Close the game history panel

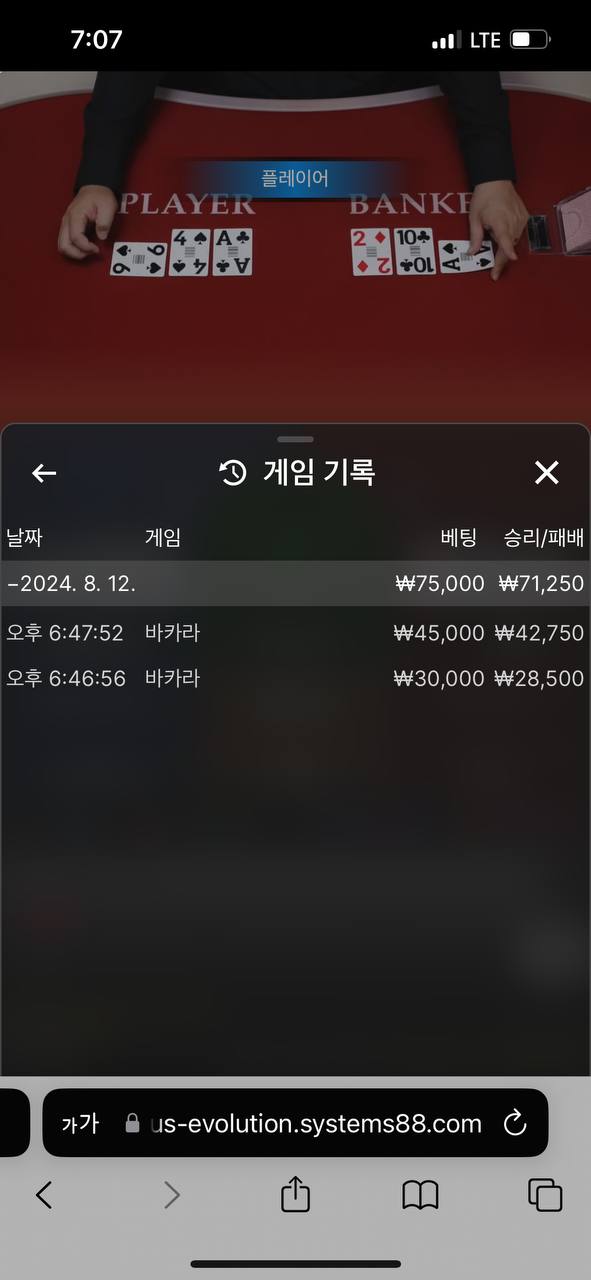(546, 473)
